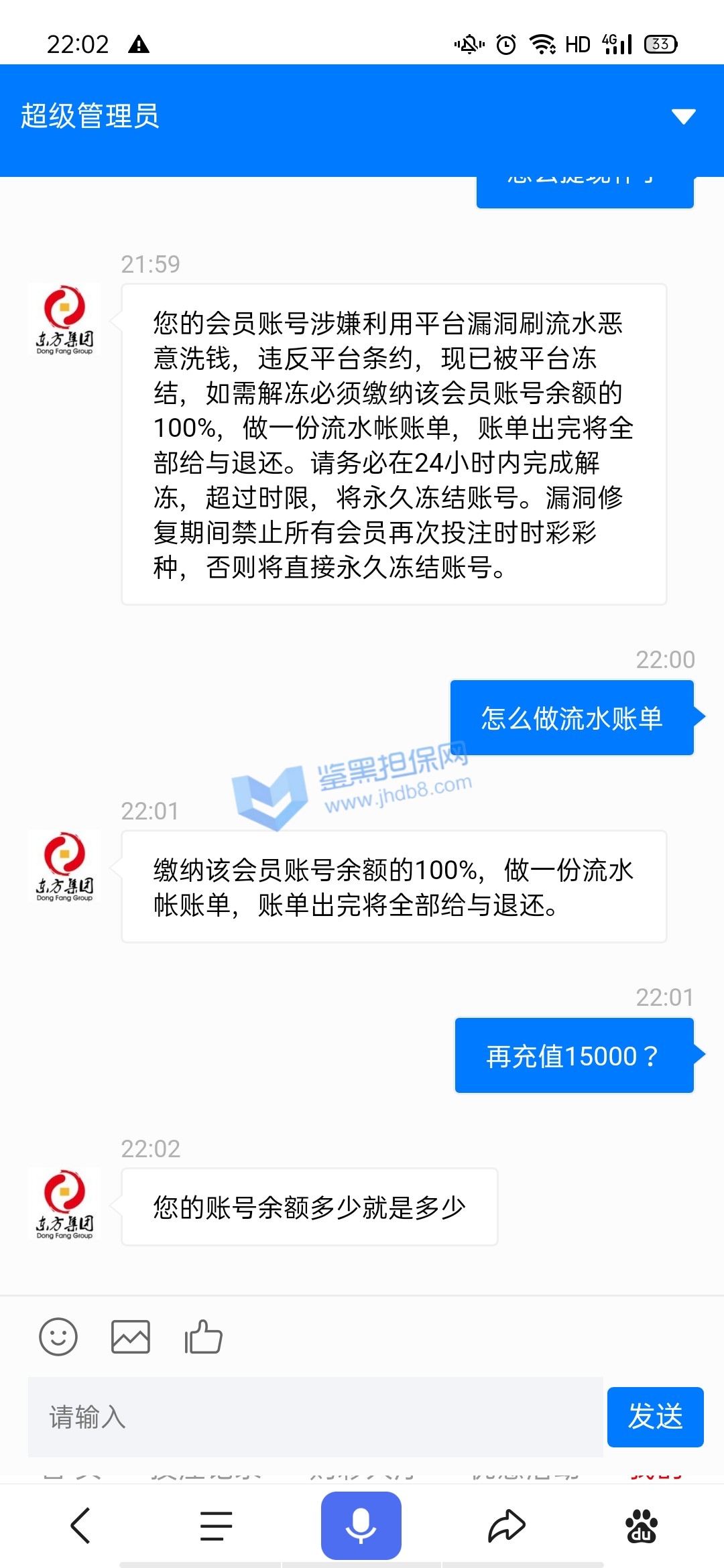Expand the dropdown arrow in the 超级管理员 header
Screen dimensions: 724x1568
pyautogui.click(x=683, y=117)
